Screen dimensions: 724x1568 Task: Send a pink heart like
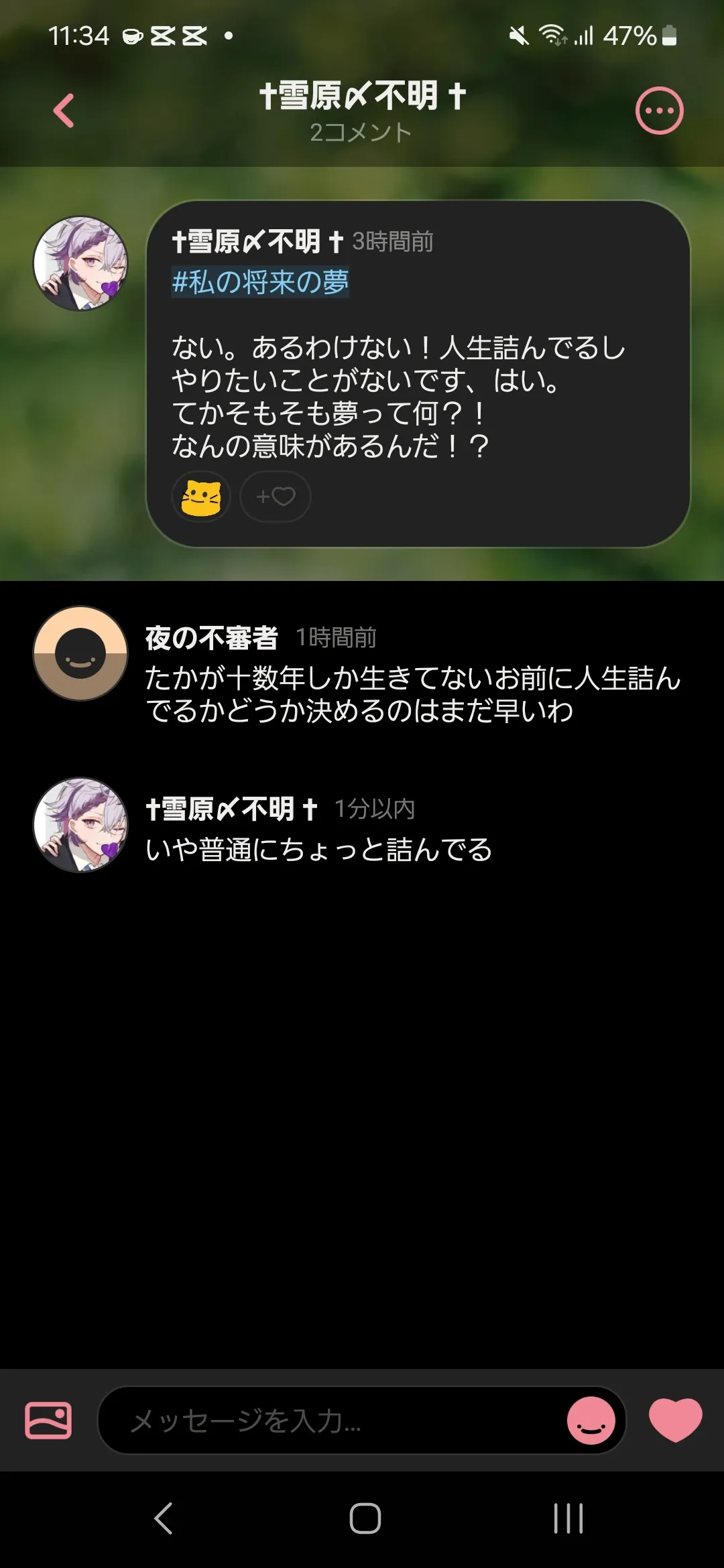[x=675, y=1419]
